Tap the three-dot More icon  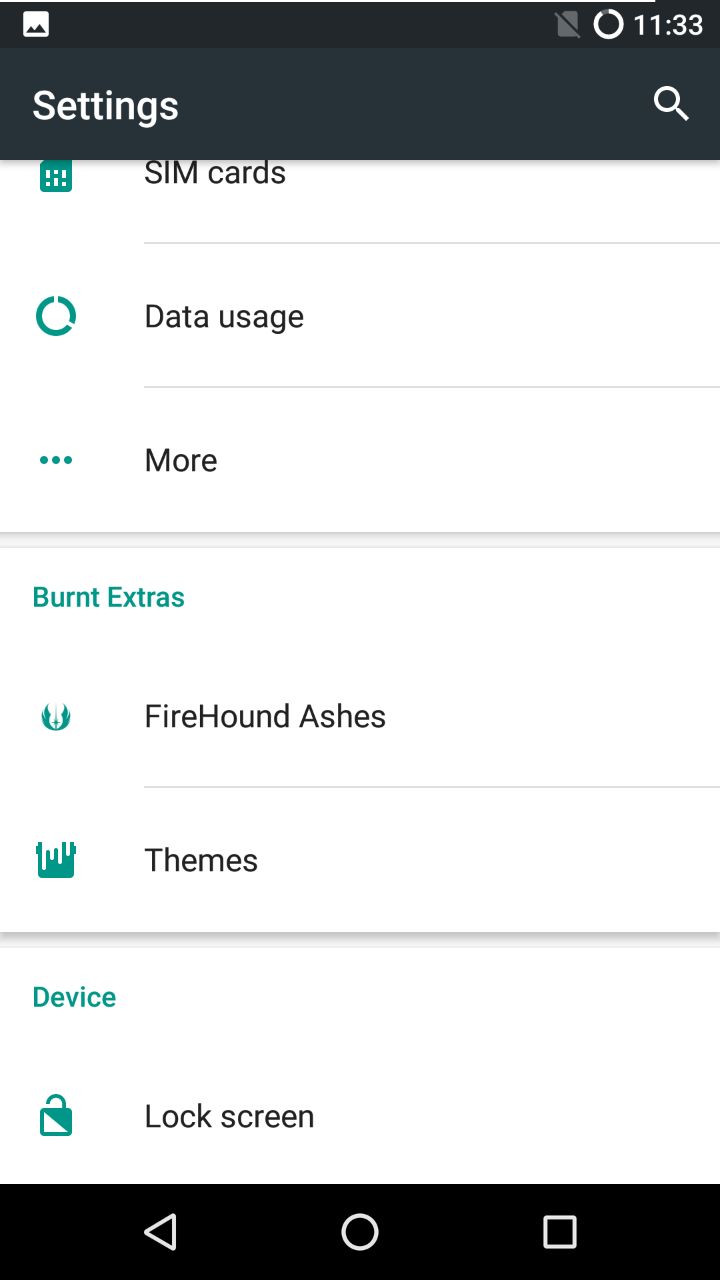coord(57,460)
